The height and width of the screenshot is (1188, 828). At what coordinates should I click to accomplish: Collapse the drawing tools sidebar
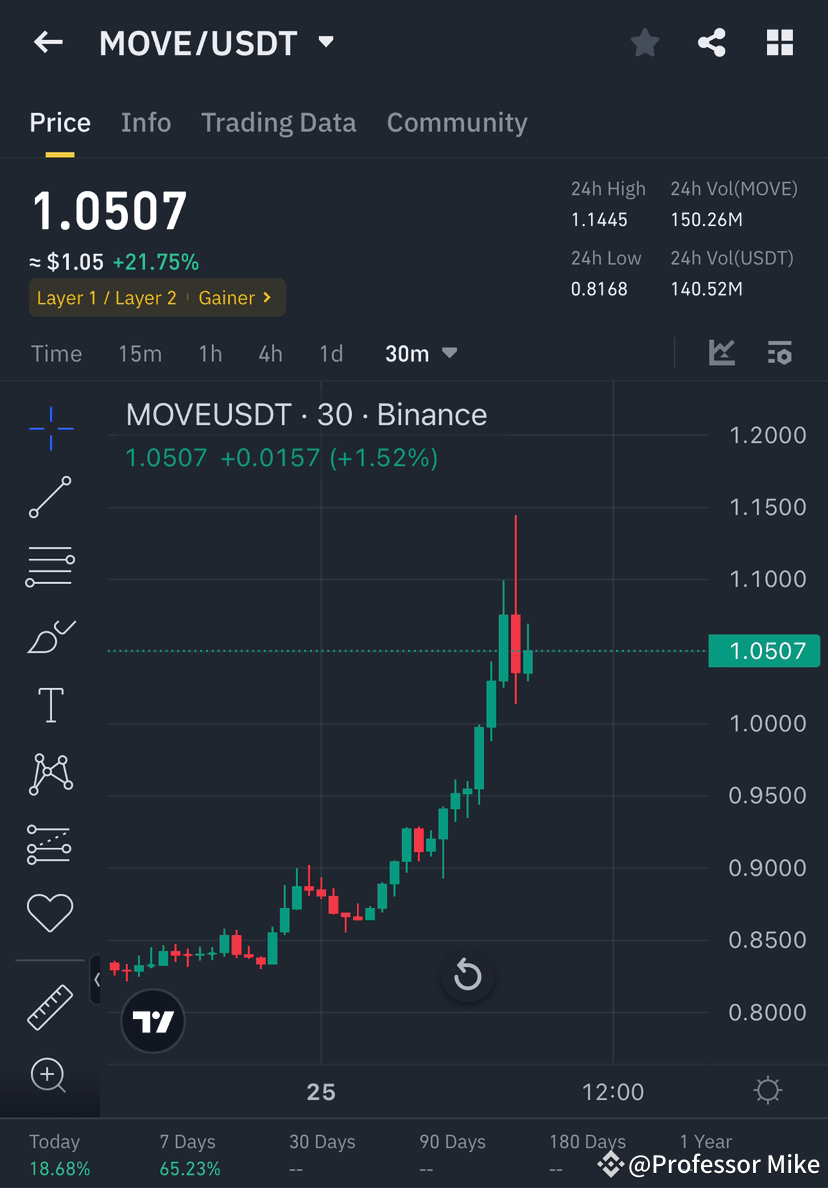tap(97, 980)
